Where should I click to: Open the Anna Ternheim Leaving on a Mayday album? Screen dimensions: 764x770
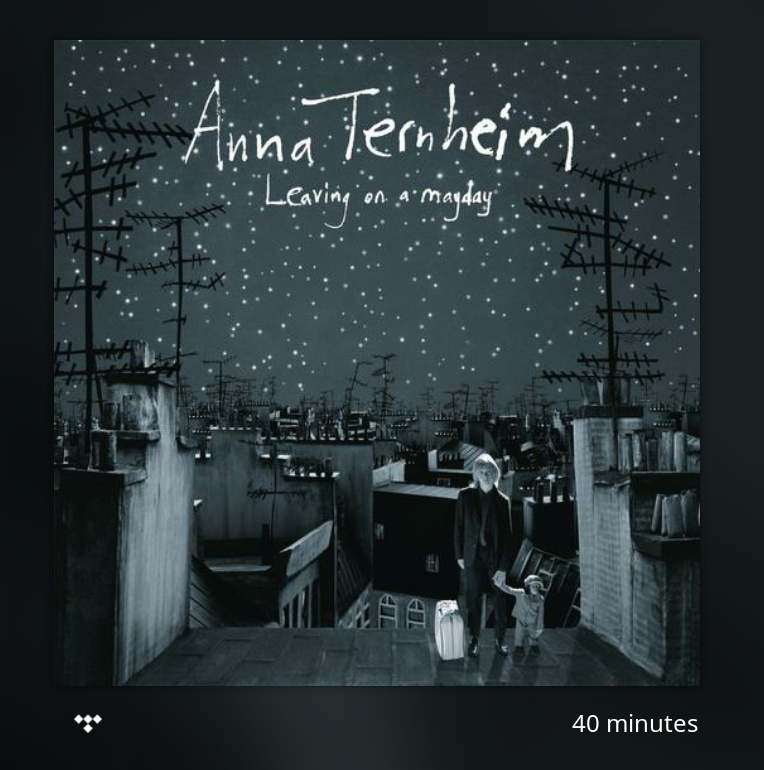[377, 362]
